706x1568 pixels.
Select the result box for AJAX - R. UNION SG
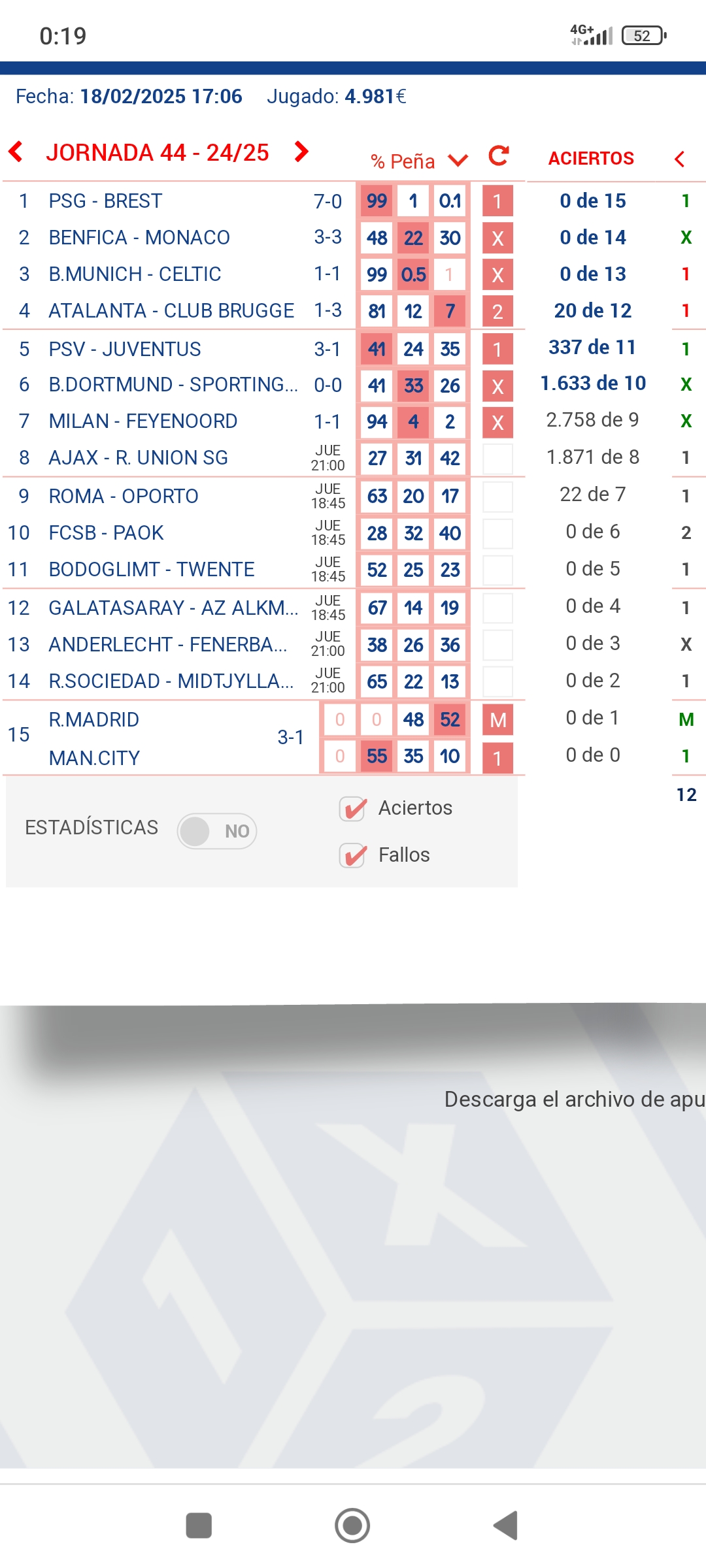tap(497, 459)
